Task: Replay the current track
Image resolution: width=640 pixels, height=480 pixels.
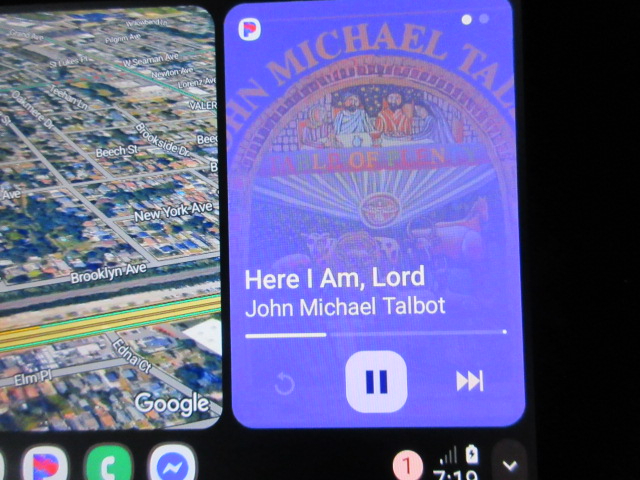Action: click(284, 382)
